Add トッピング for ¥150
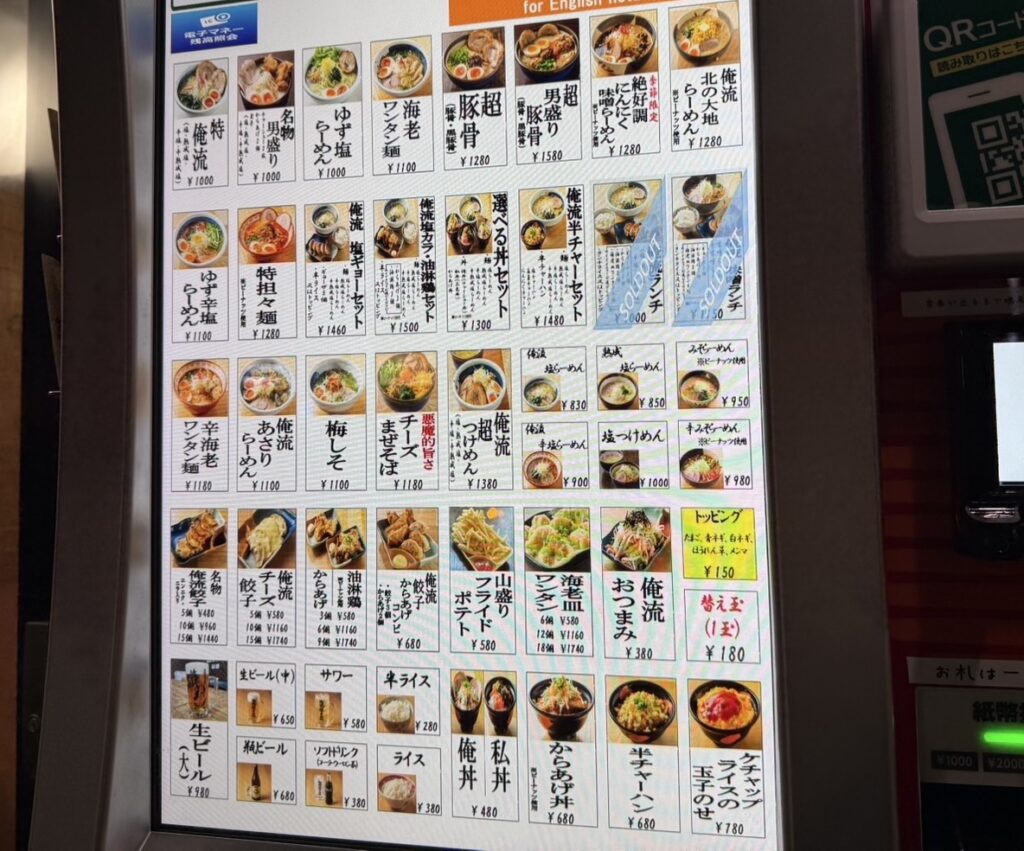The width and height of the screenshot is (1024, 851). point(719,543)
